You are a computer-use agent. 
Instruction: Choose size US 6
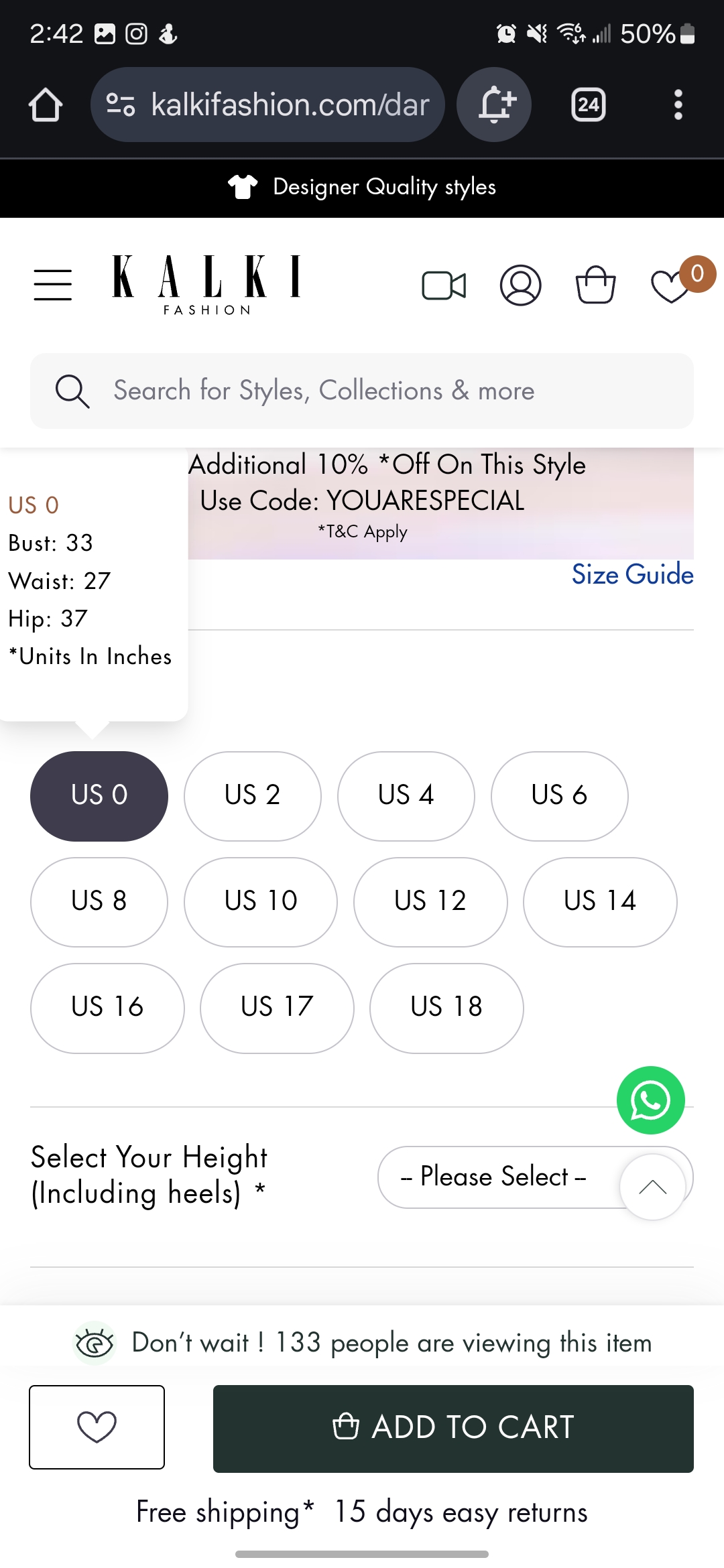click(x=559, y=795)
